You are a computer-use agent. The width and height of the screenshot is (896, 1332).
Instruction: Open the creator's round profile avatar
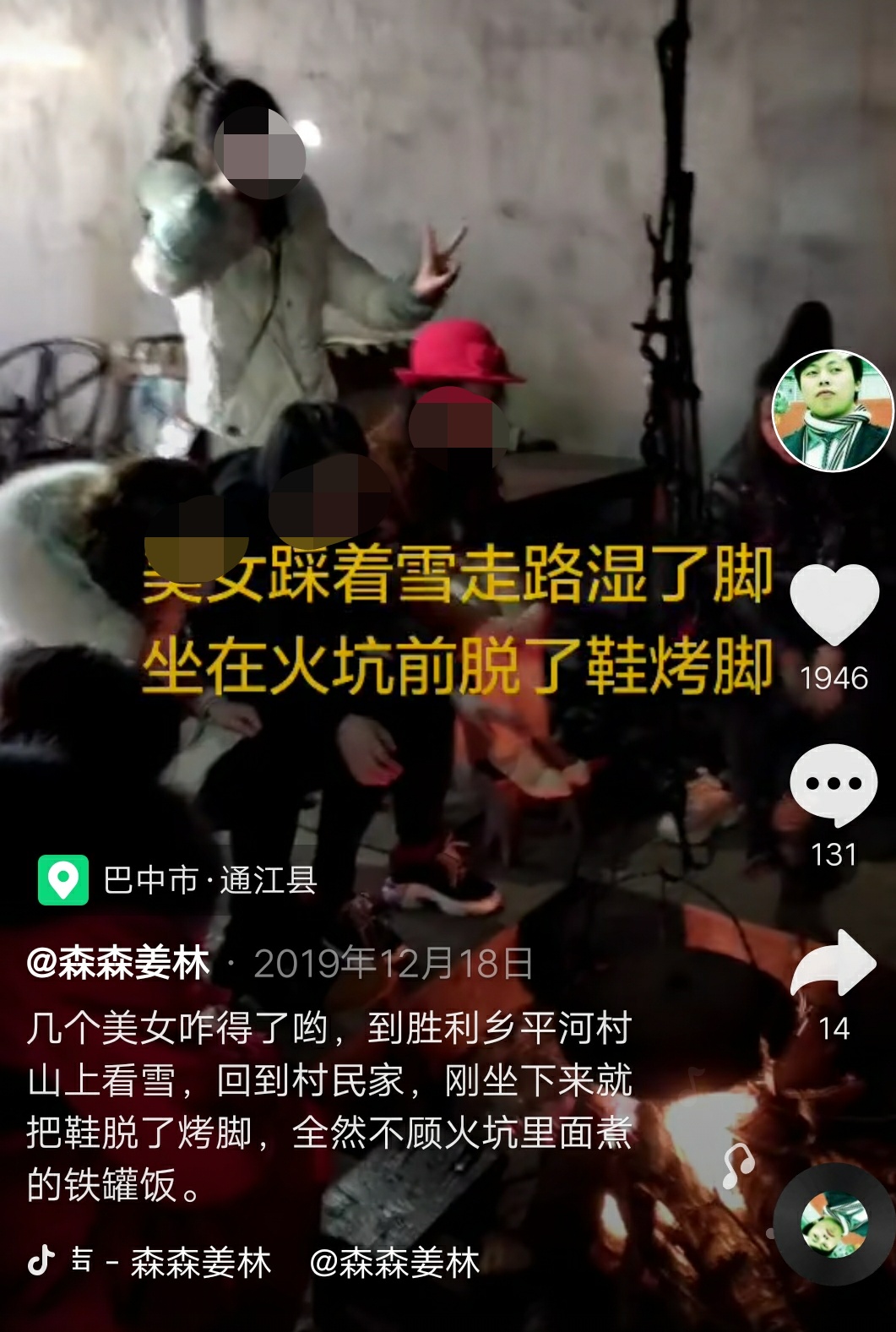[x=832, y=410]
